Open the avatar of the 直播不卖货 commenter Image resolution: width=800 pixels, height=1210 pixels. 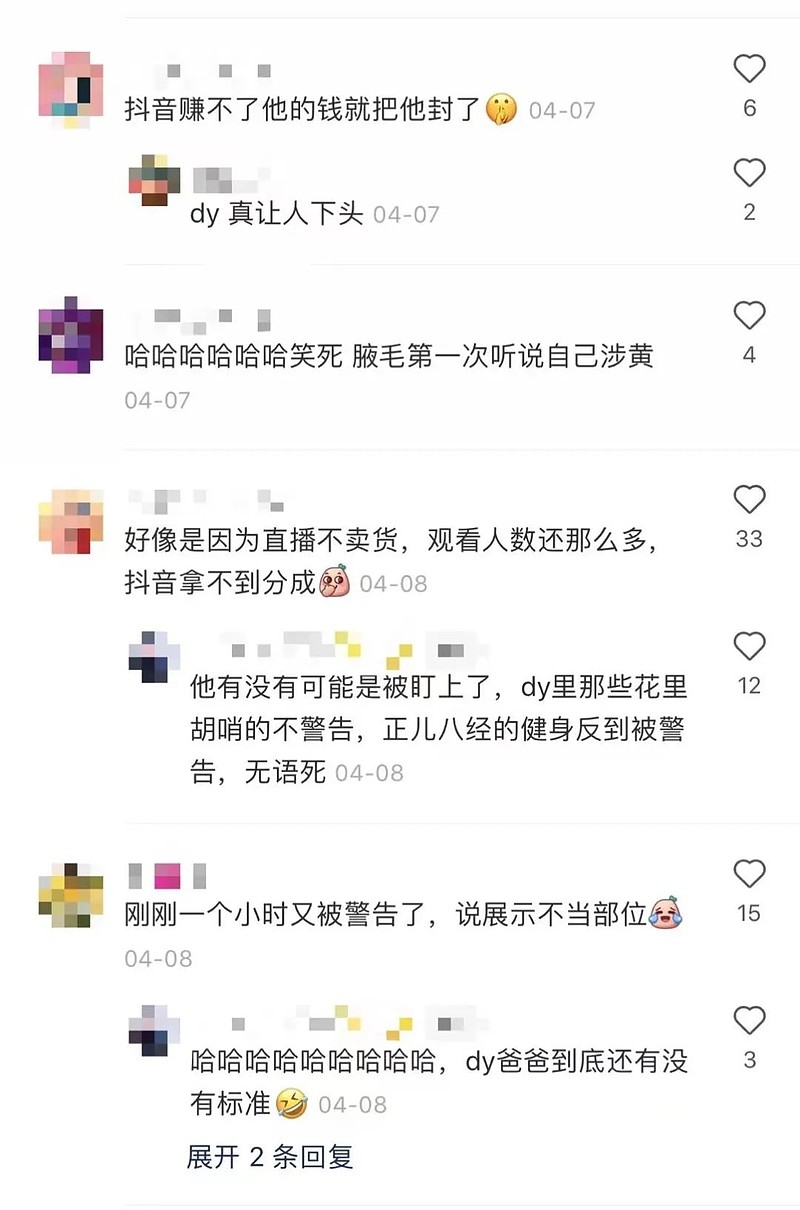point(70,520)
